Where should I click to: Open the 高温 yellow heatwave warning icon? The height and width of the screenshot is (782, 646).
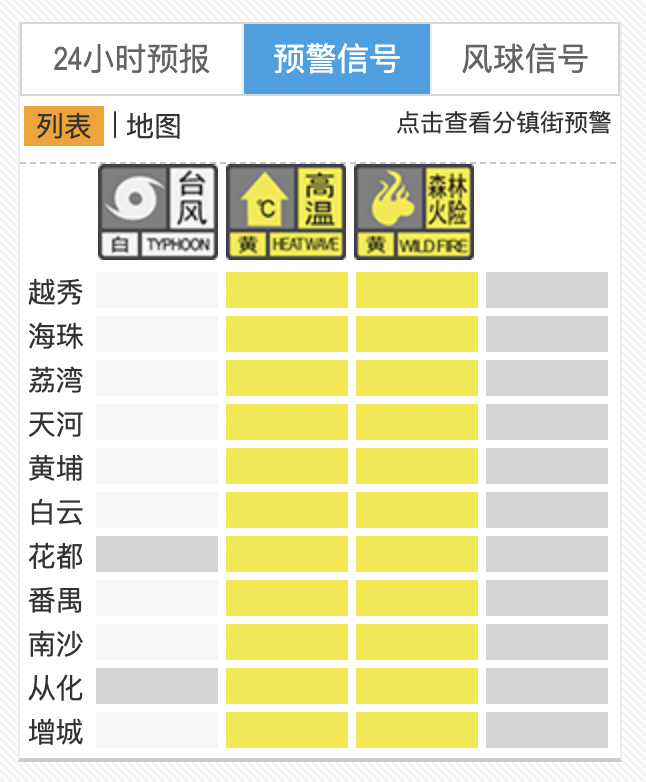(x=286, y=212)
